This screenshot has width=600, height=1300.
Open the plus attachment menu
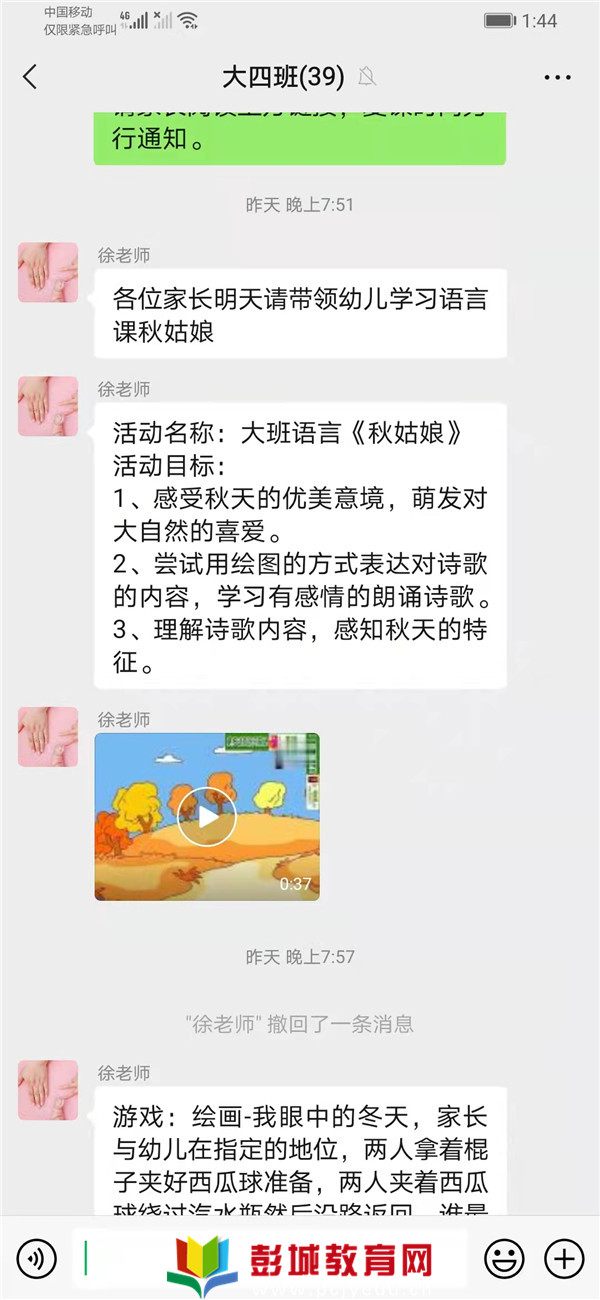[565, 1258]
